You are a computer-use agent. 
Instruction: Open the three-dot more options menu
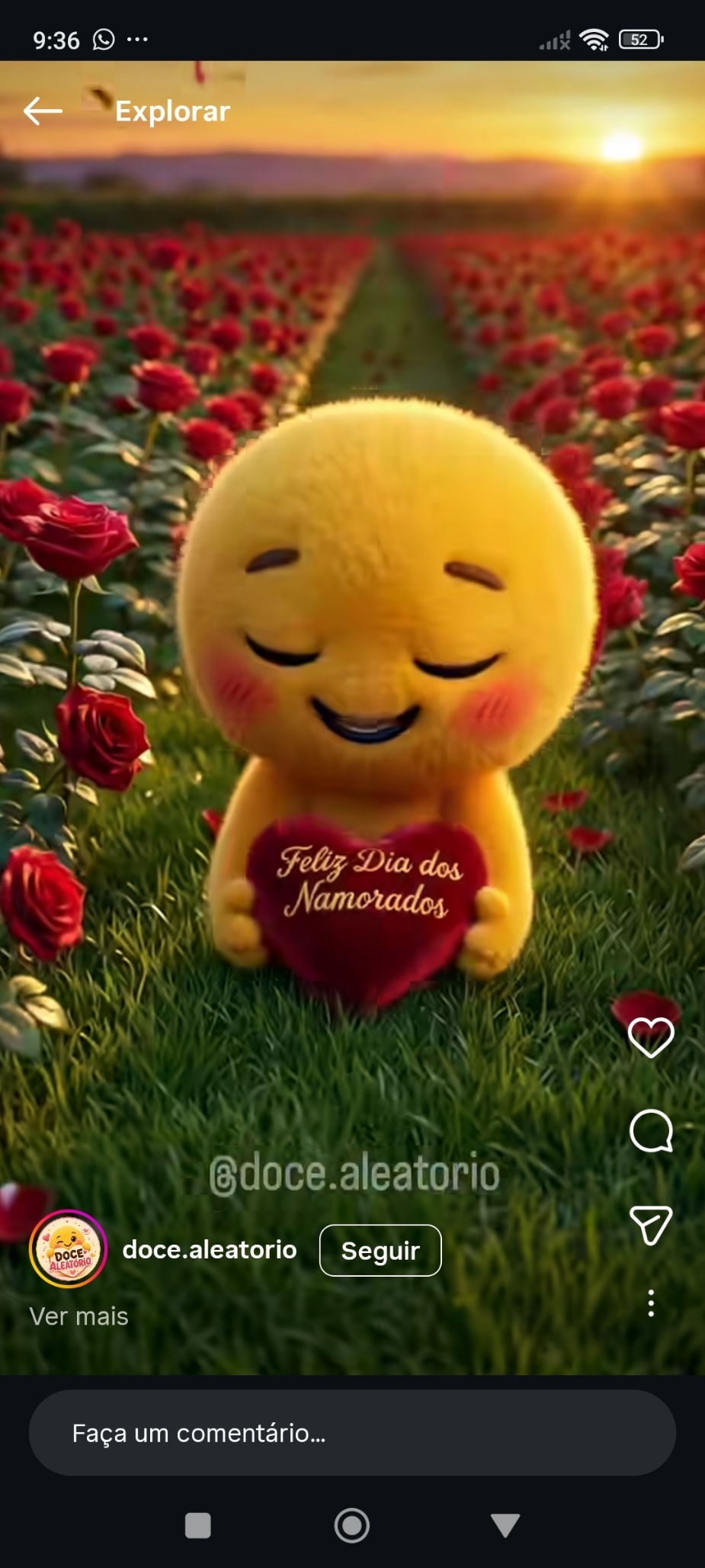(x=651, y=1303)
